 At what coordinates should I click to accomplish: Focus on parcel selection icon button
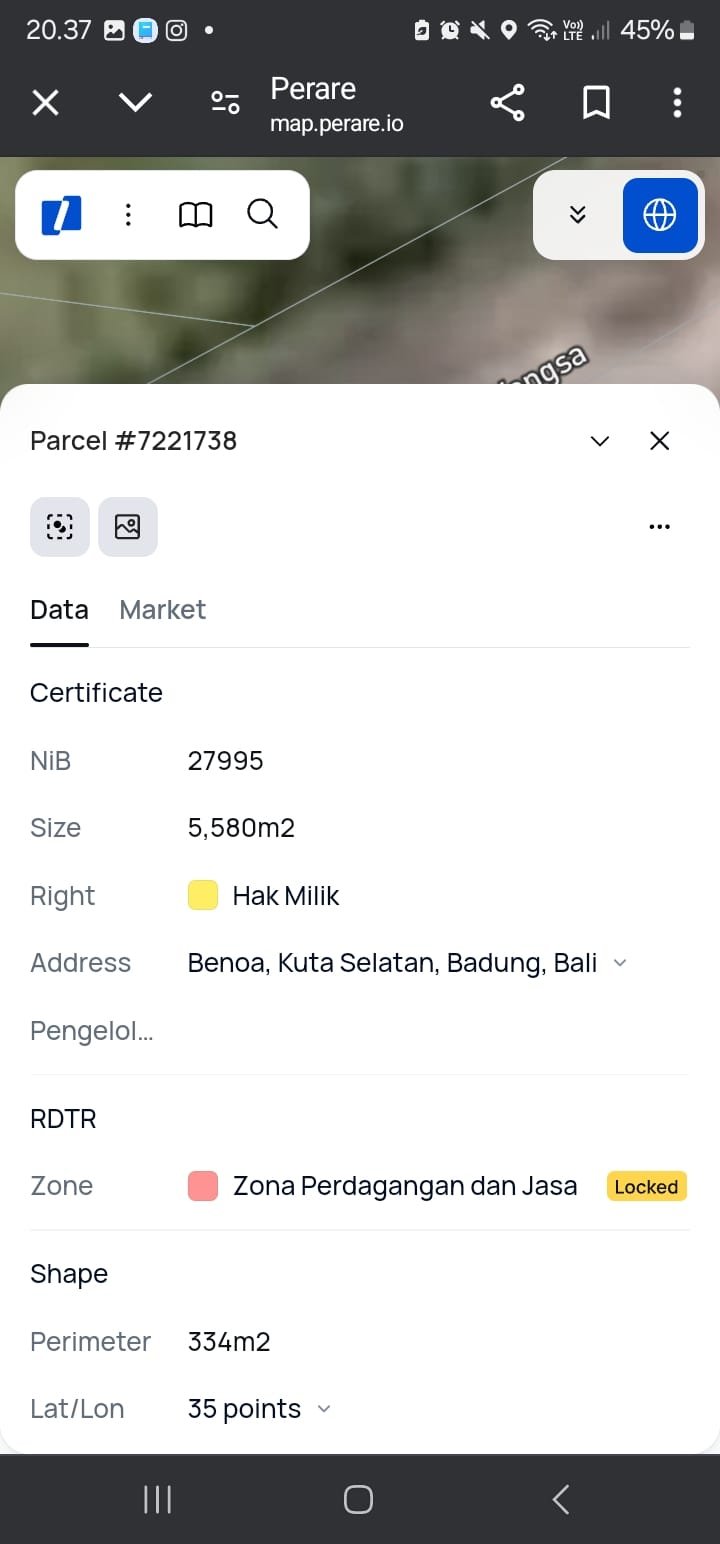tap(60, 526)
